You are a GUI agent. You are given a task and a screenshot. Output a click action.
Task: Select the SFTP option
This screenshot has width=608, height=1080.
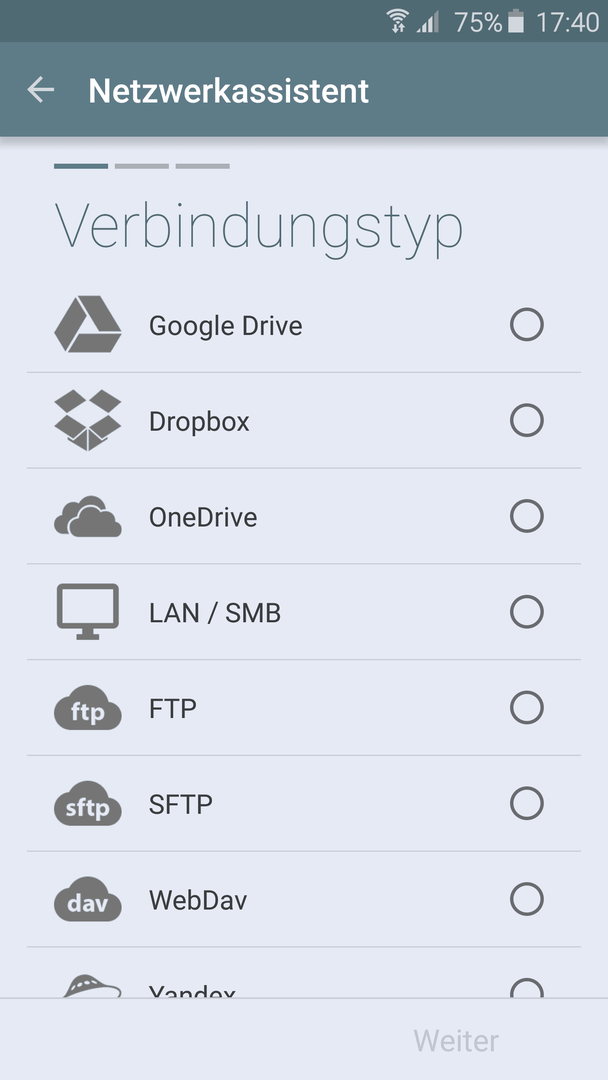point(304,803)
